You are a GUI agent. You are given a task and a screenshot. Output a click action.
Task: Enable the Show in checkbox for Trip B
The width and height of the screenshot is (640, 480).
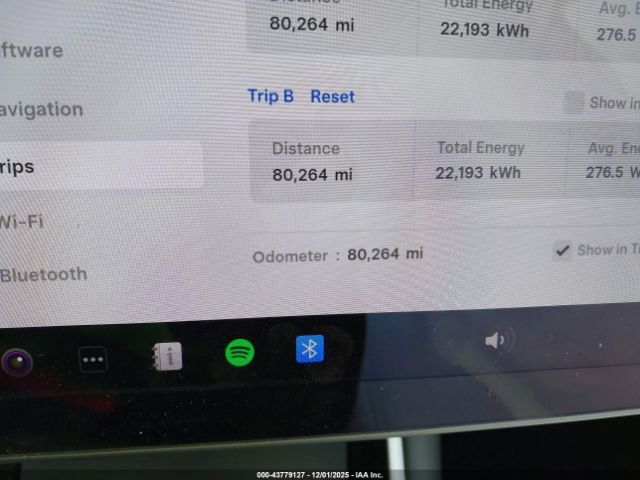click(573, 101)
